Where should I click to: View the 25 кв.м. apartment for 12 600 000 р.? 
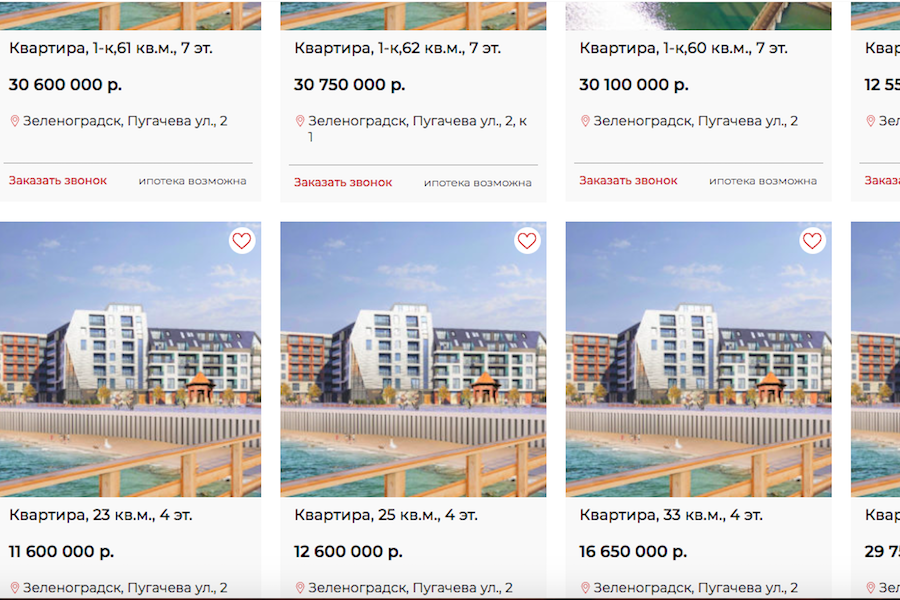(386, 515)
